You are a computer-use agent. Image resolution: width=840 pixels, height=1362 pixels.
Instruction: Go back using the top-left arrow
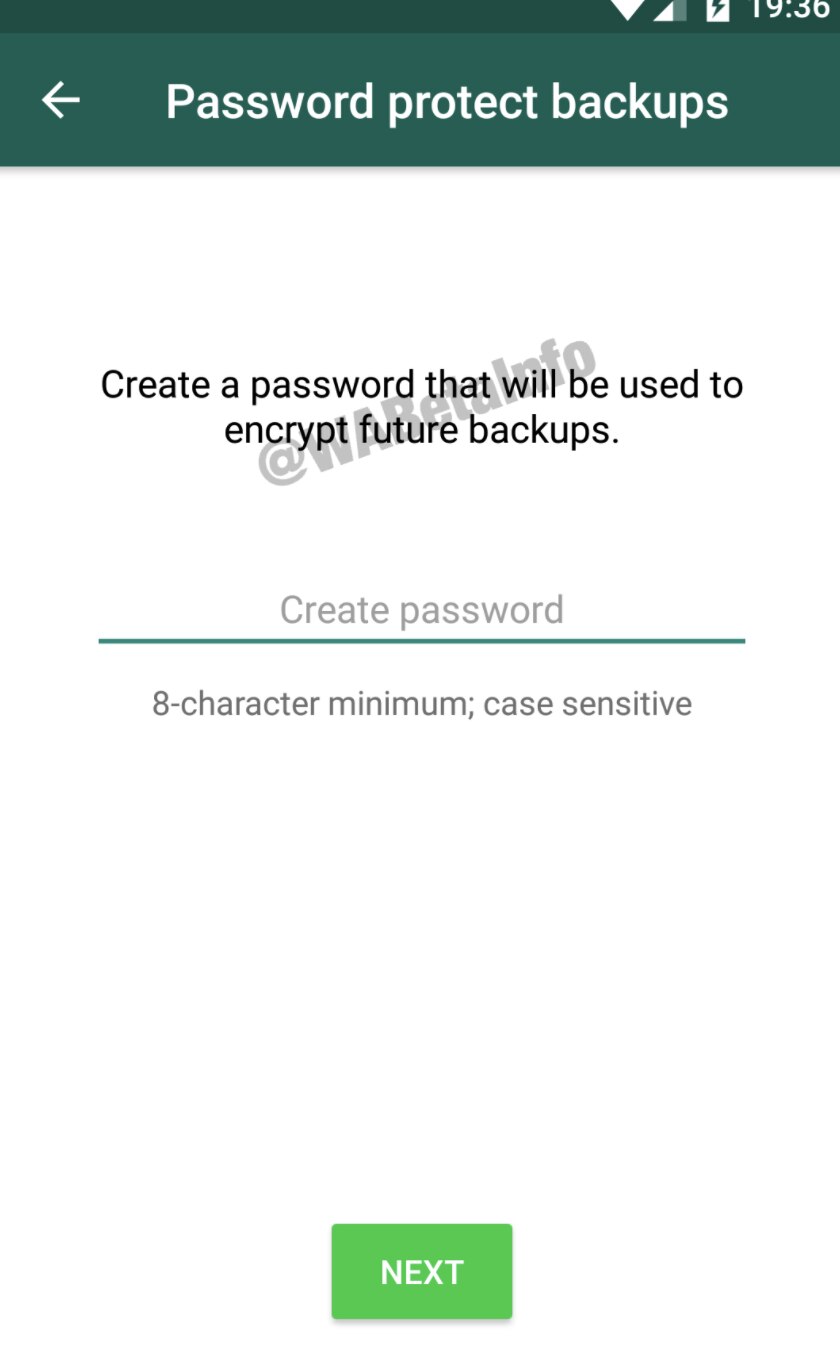pyautogui.click(x=60, y=100)
